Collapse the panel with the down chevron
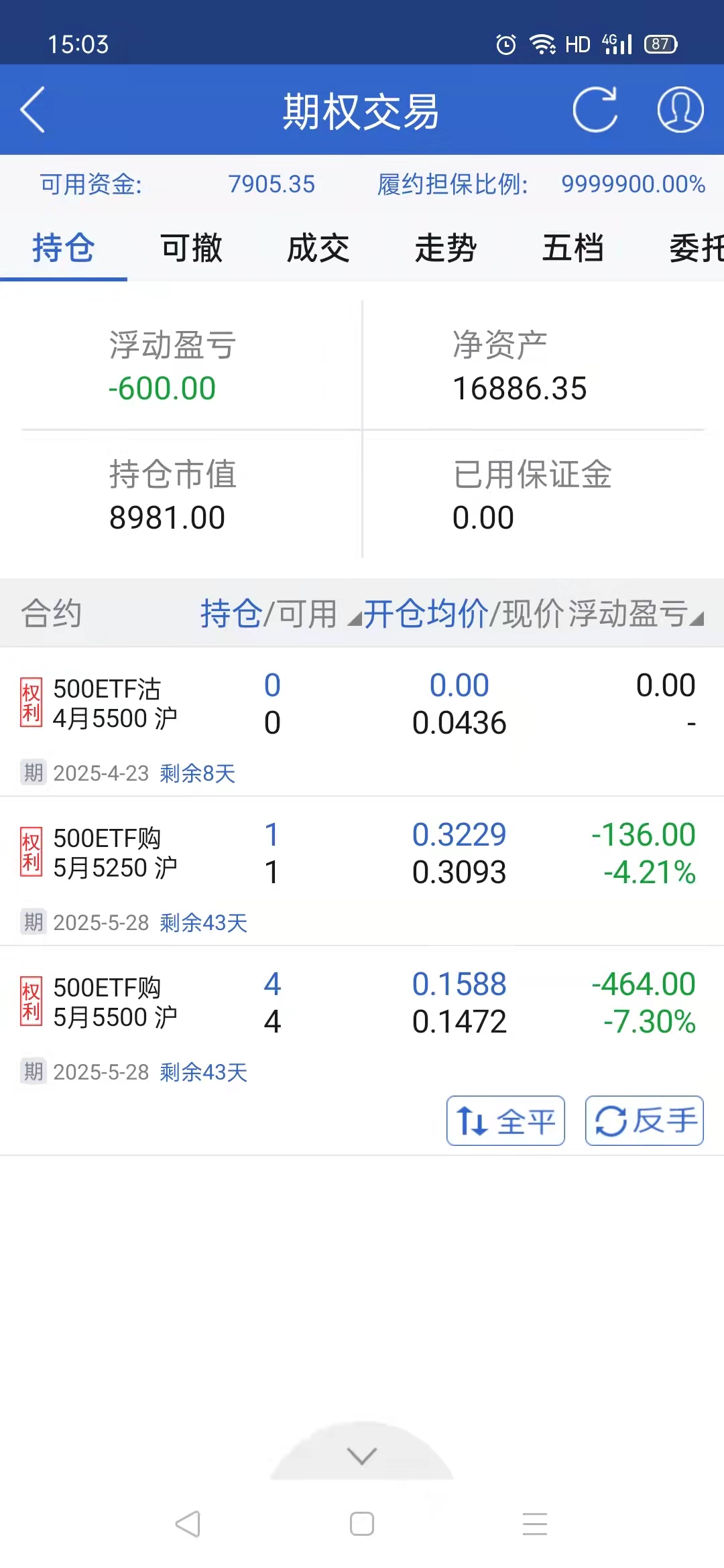This screenshot has width=724, height=1568. [x=362, y=1455]
